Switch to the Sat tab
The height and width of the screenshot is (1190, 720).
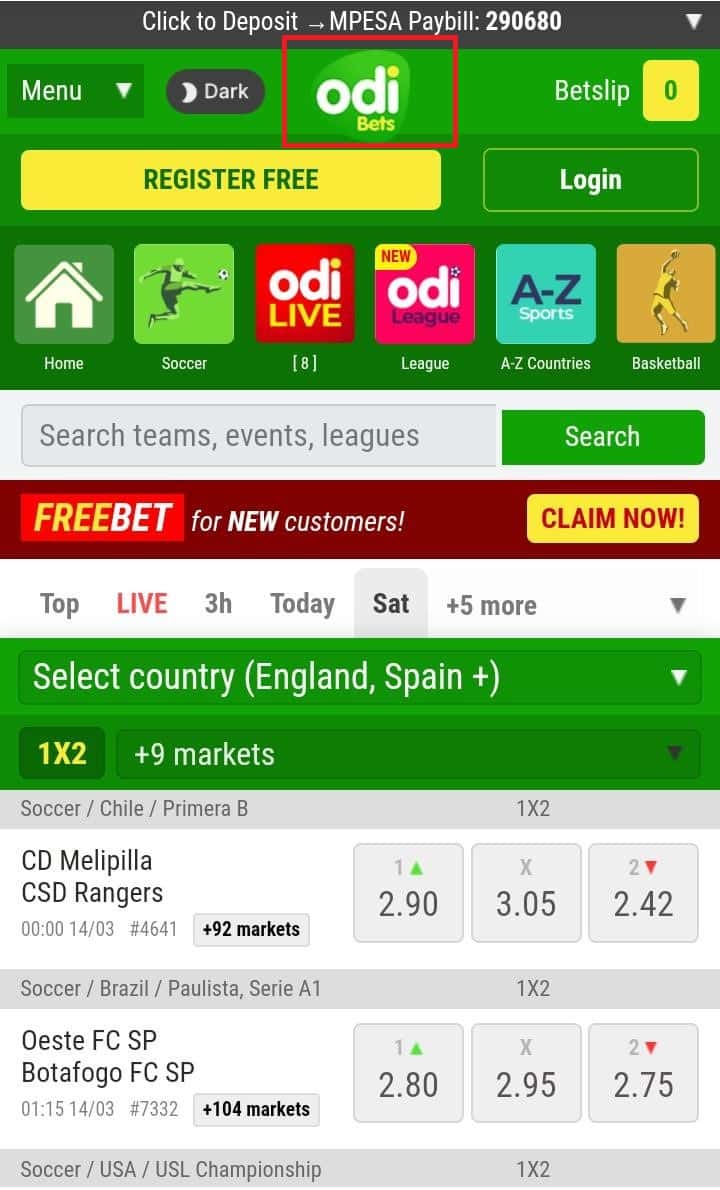coord(390,603)
